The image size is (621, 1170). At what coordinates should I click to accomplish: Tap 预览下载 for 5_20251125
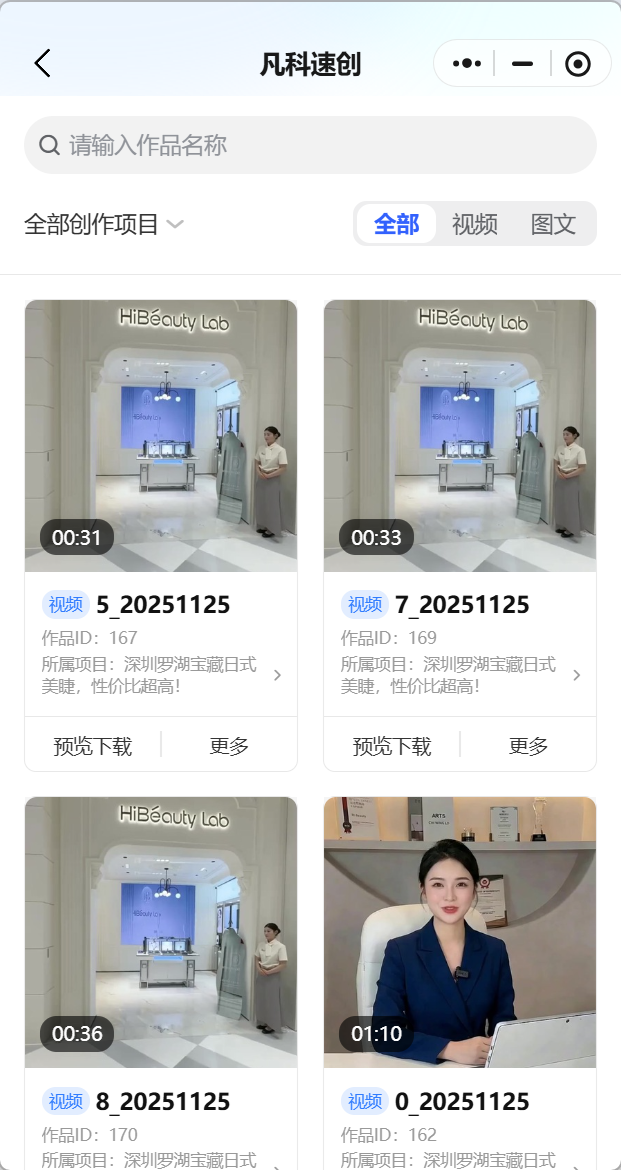pyautogui.click(x=93, y=746)
